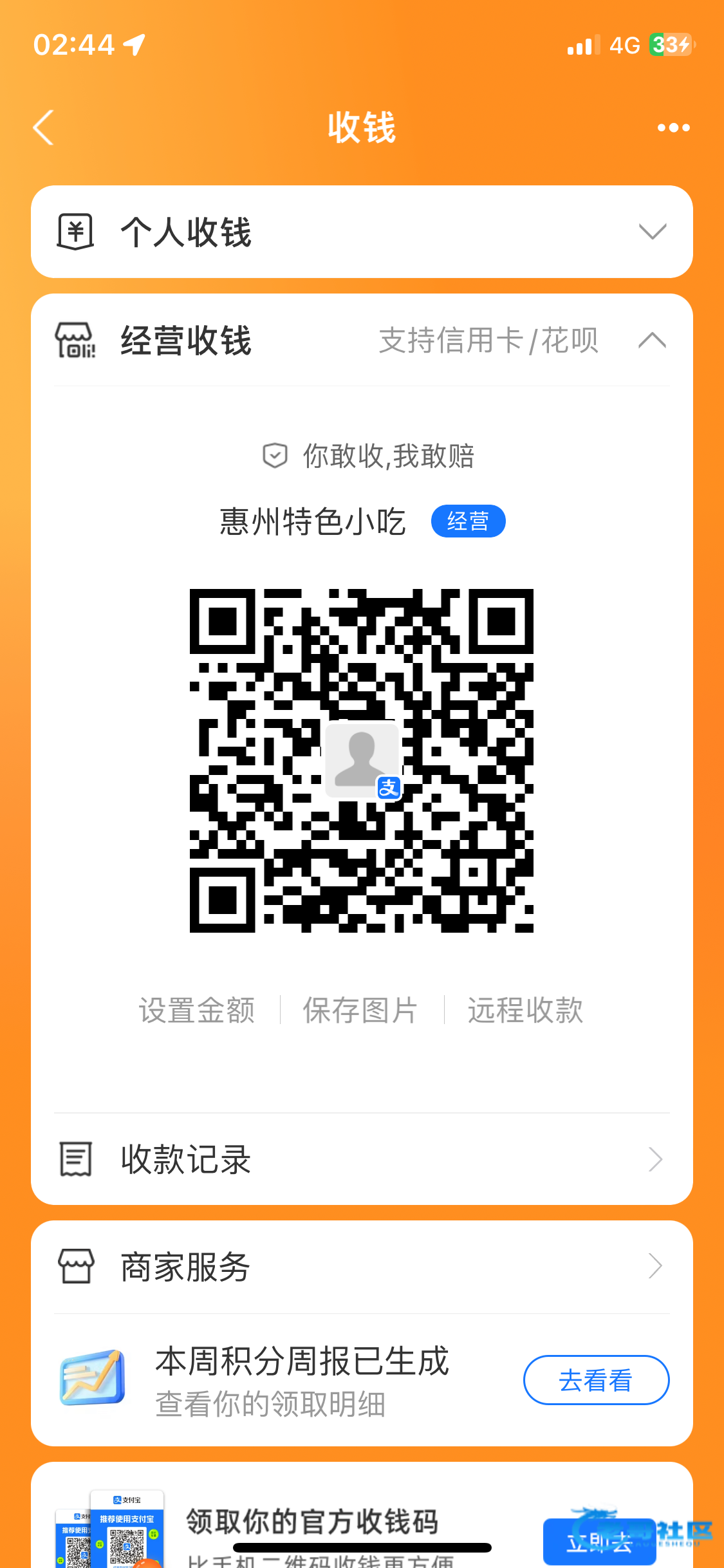Expand the 个人收钱 section
The image size is (724, 1568).
point(651,232)
